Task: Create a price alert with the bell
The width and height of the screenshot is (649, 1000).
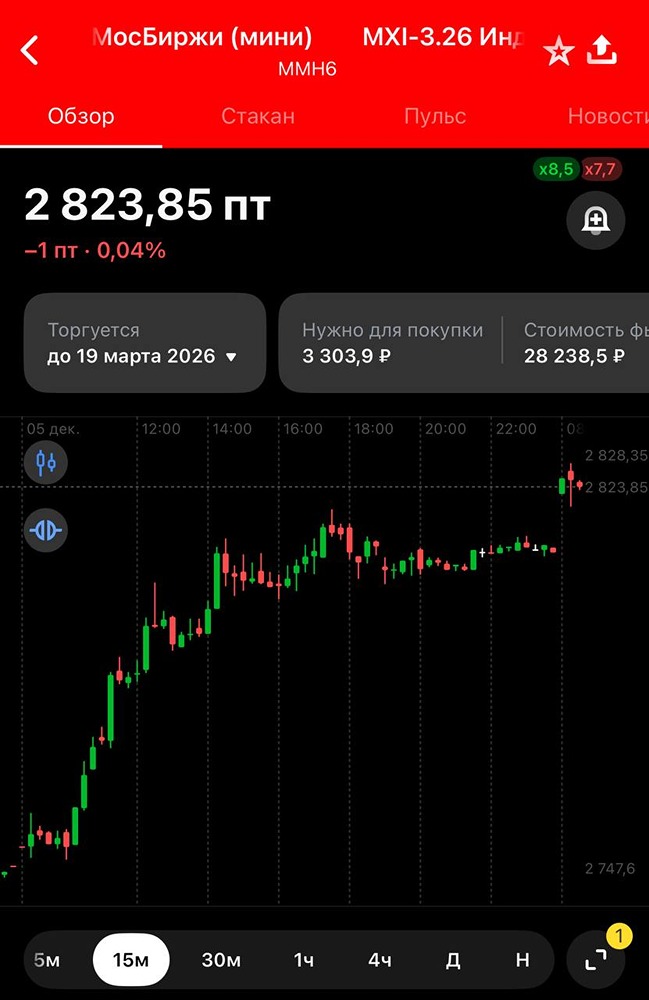Action: tap(596, 220)
